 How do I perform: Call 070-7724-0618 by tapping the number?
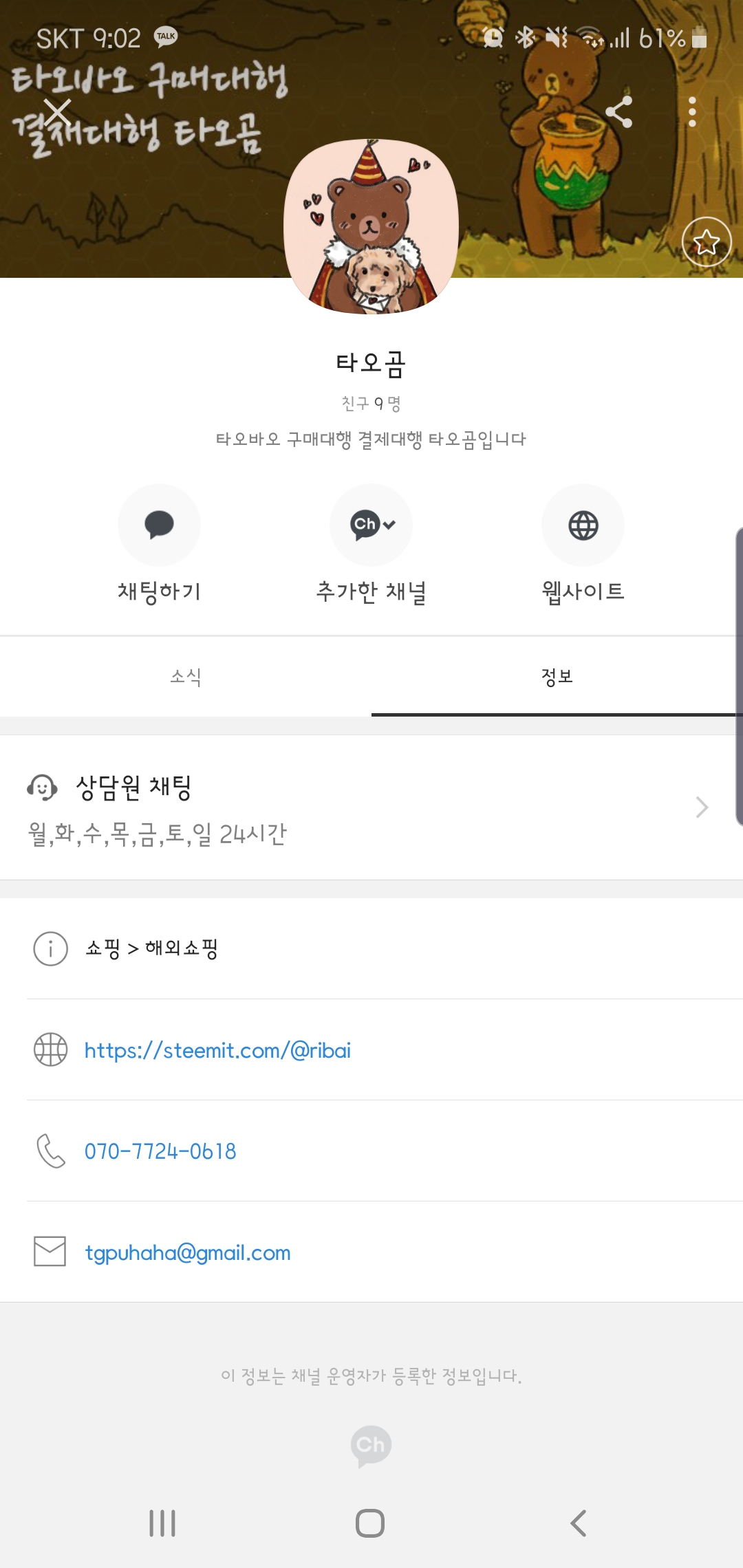160,1151
